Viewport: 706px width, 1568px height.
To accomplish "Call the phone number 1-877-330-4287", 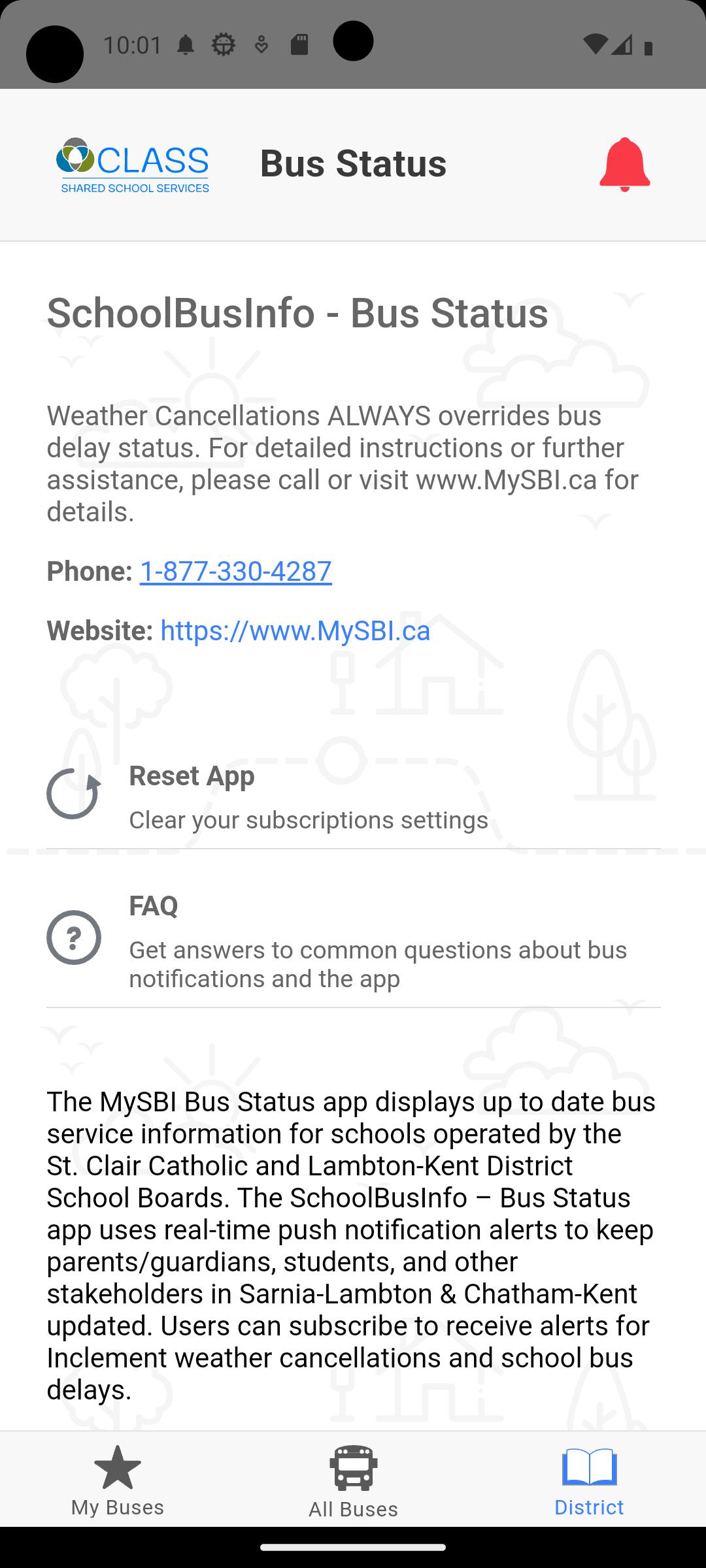I will pyautogui.click(x=236, y=571).
